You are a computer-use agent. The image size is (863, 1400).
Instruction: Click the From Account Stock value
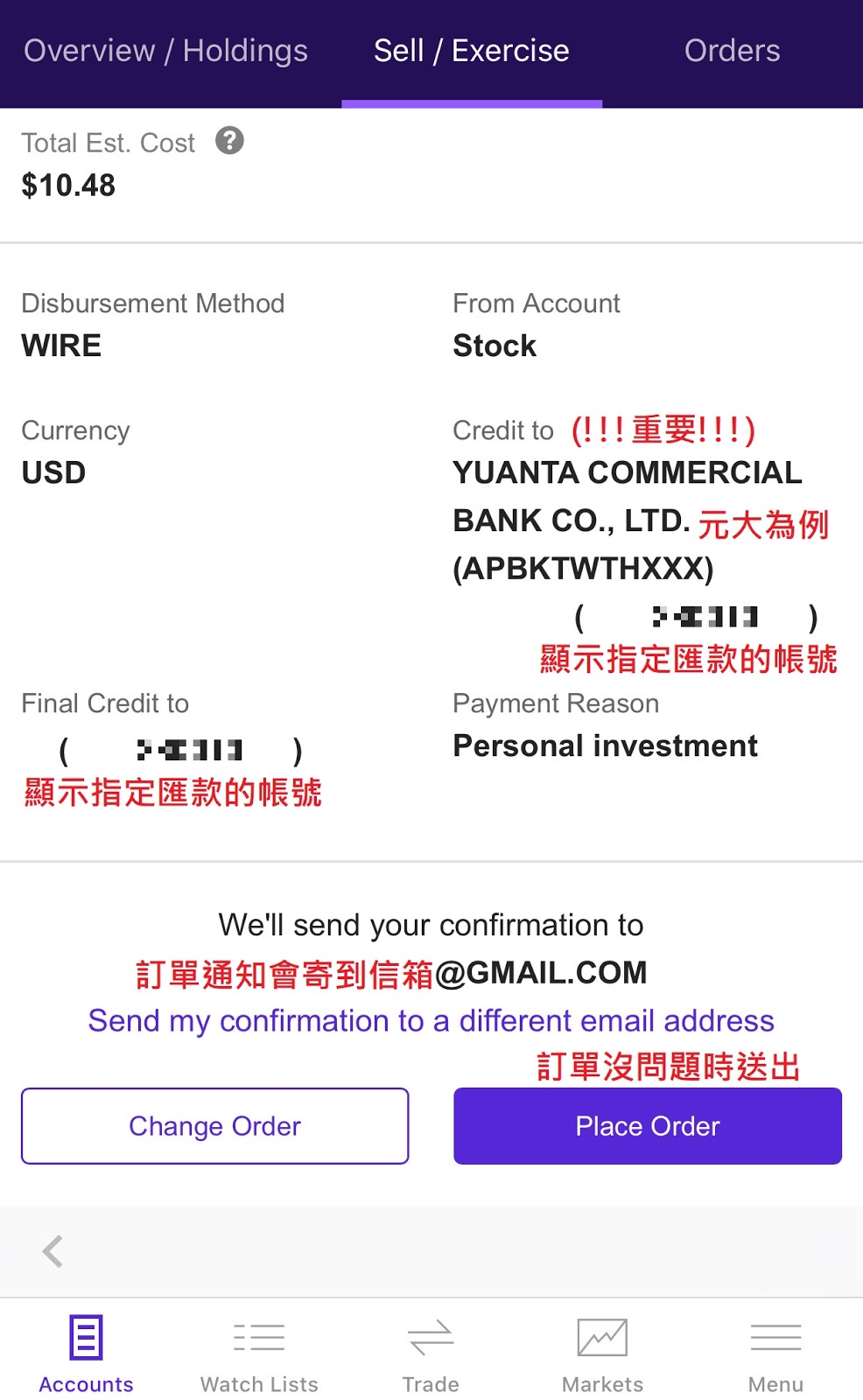tap(494, 345)
